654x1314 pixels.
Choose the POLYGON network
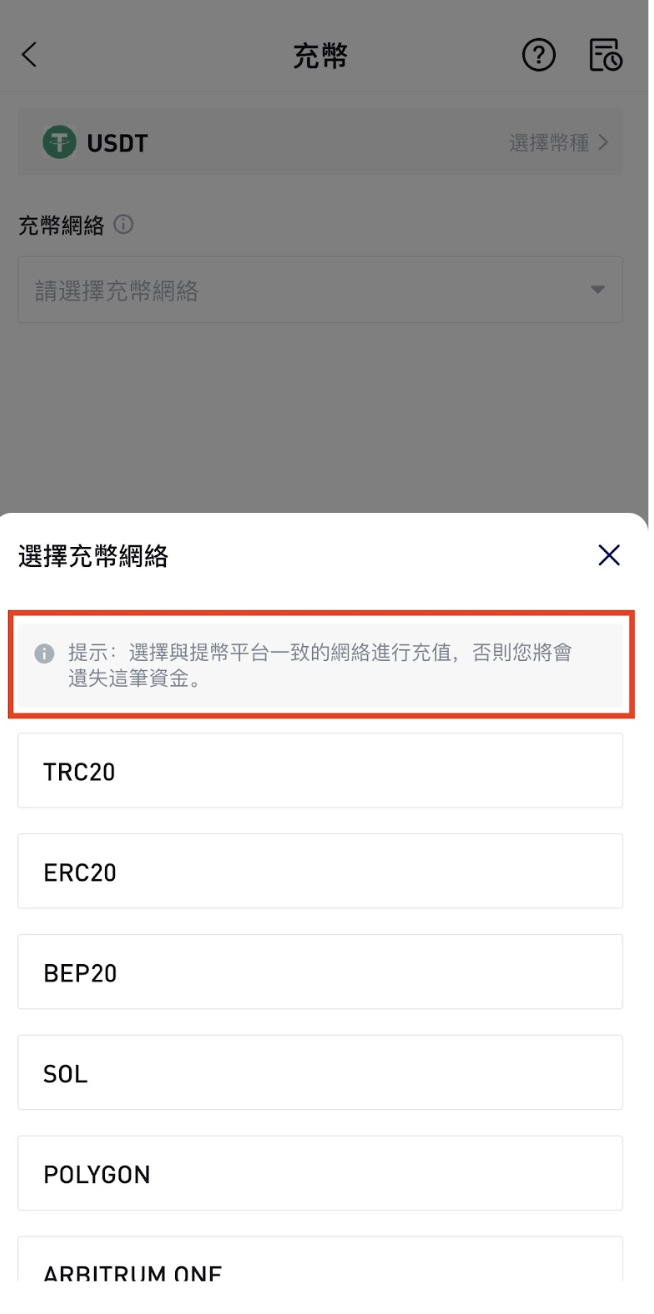click(320, 1173)
